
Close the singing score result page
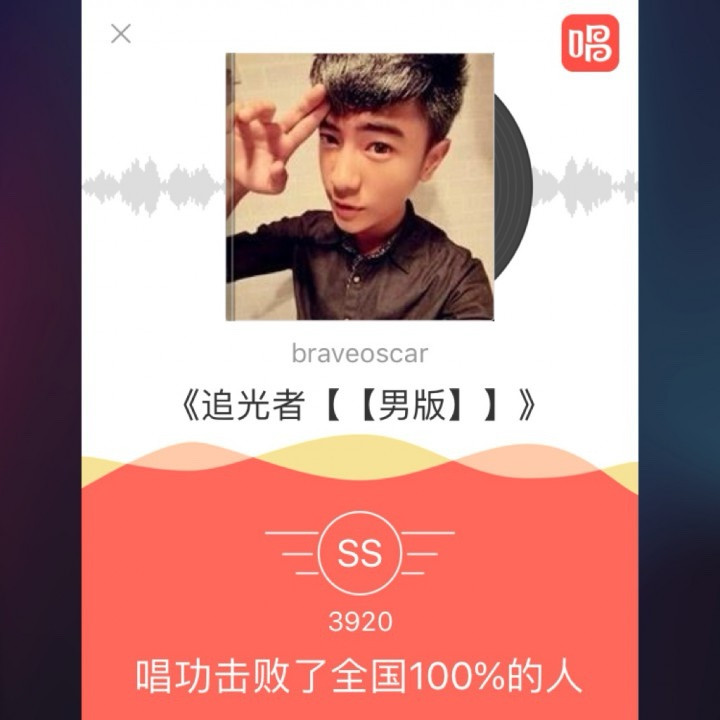(x=121, y=34)
